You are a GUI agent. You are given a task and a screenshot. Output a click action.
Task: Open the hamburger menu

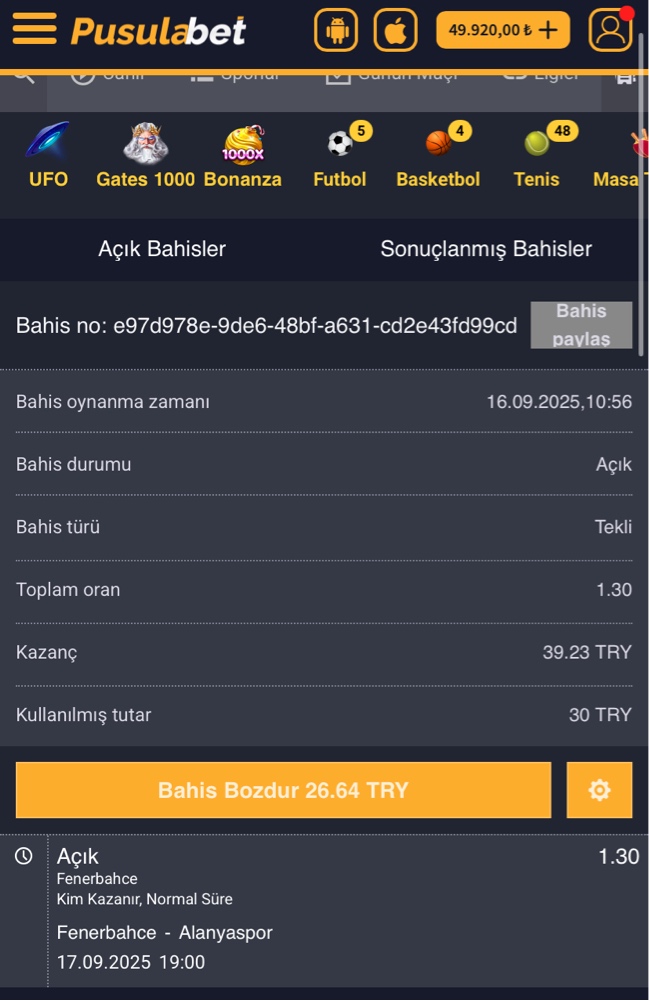34,29
